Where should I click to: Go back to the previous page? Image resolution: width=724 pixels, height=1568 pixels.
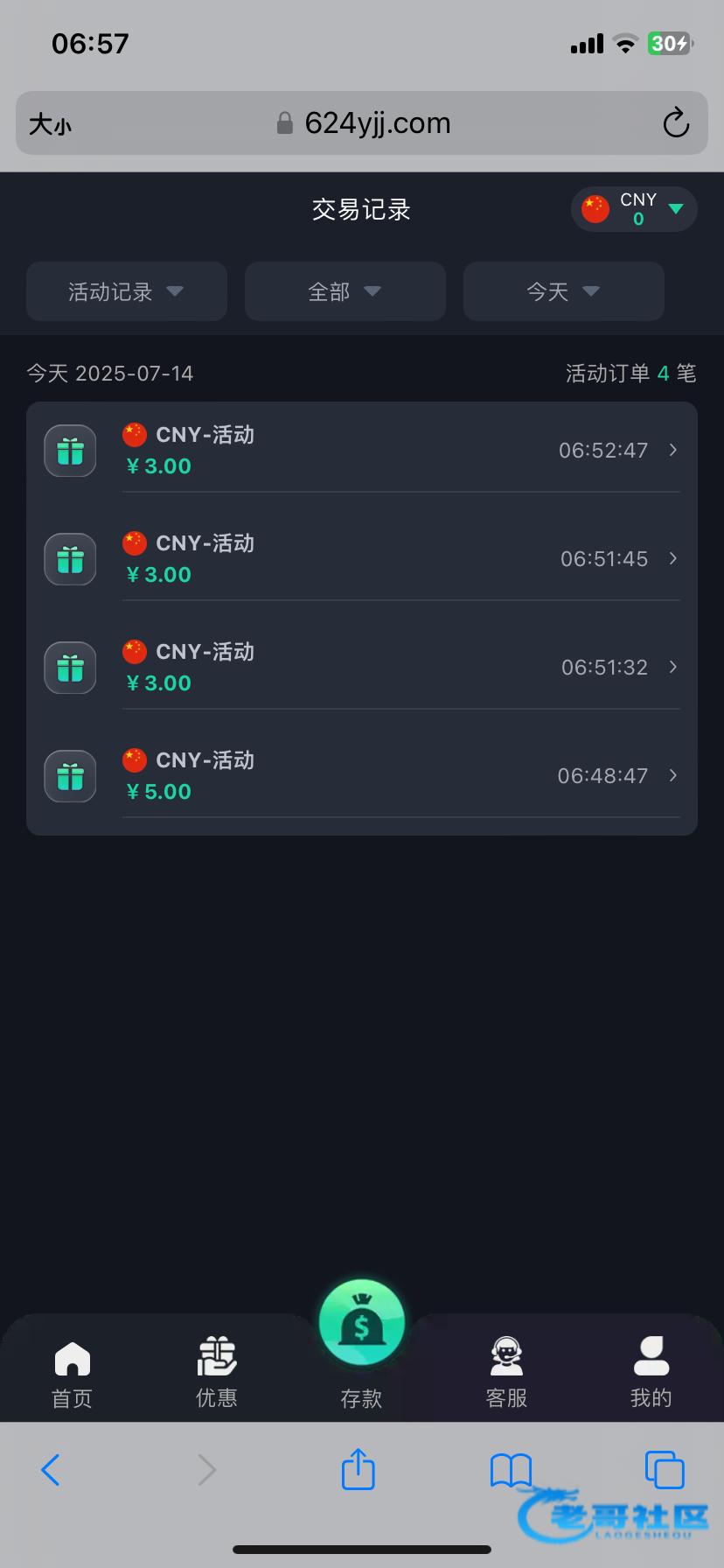click(51, 1470)
